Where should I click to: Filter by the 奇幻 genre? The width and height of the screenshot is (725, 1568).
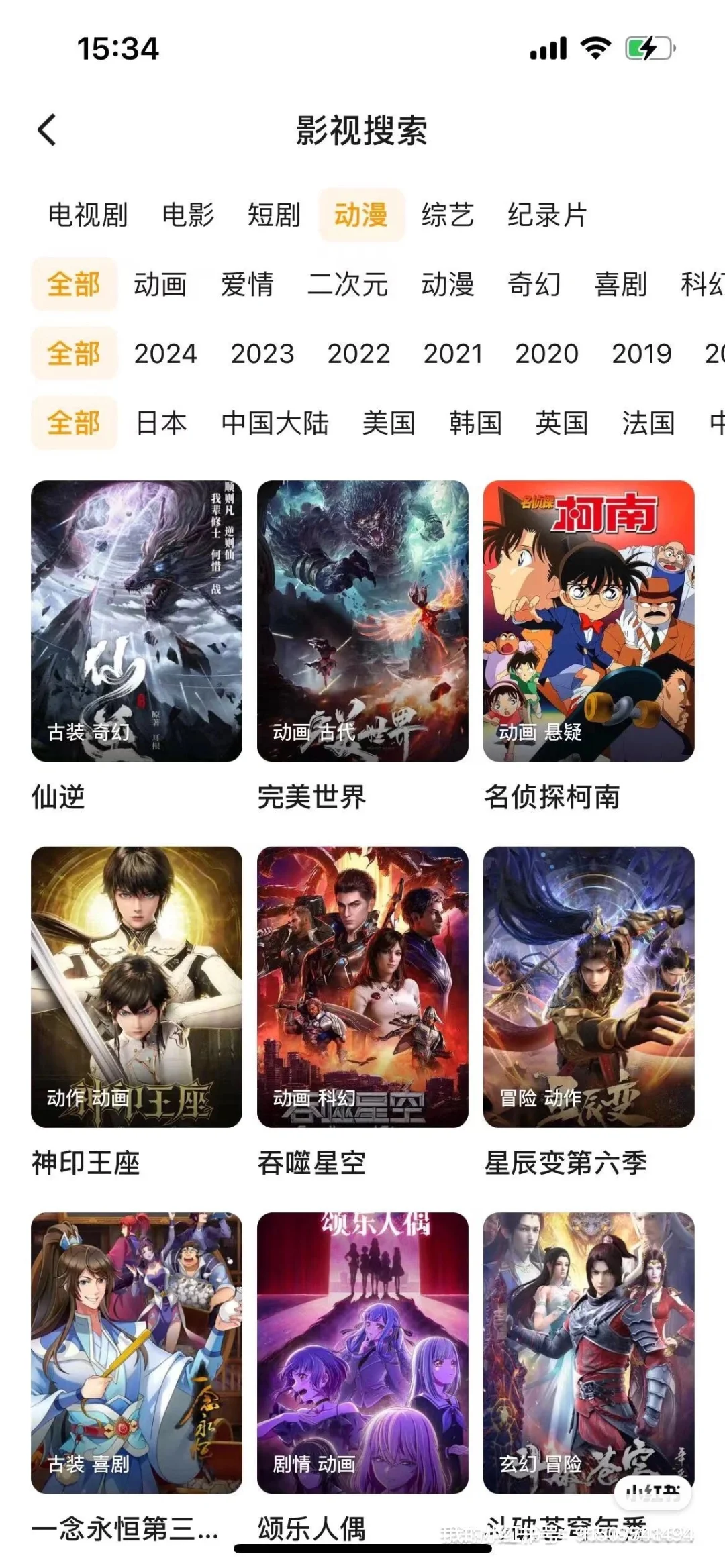point(534,284)
